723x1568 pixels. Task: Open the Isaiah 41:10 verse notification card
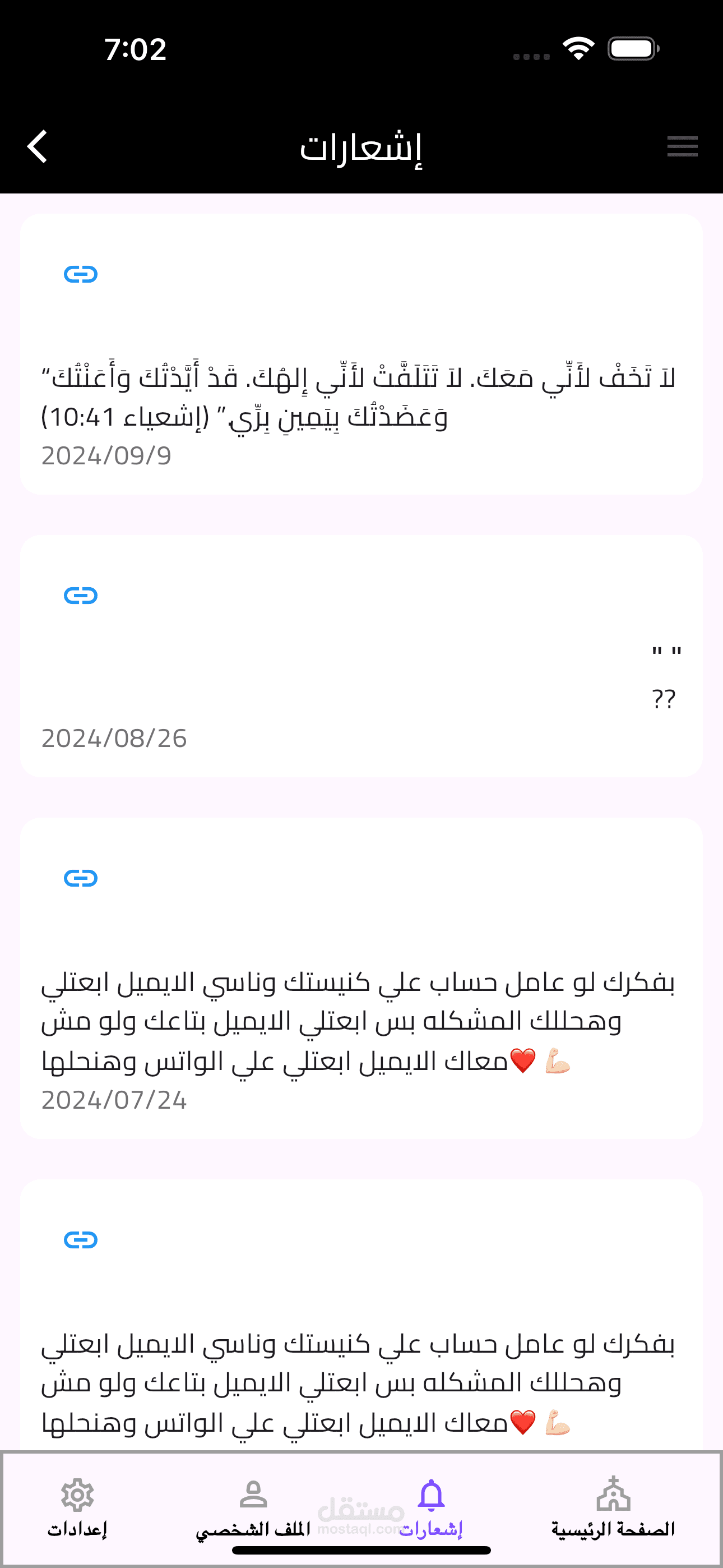(x=361, y=354)
